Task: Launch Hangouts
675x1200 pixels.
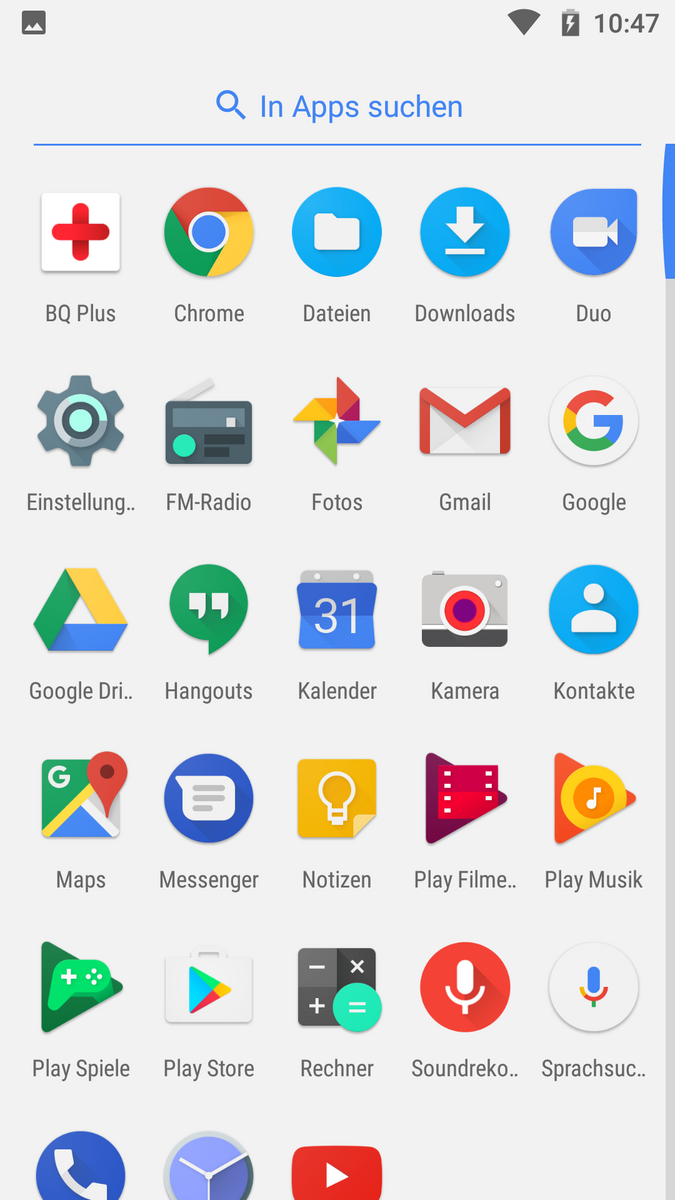Action: click(209, 610)
